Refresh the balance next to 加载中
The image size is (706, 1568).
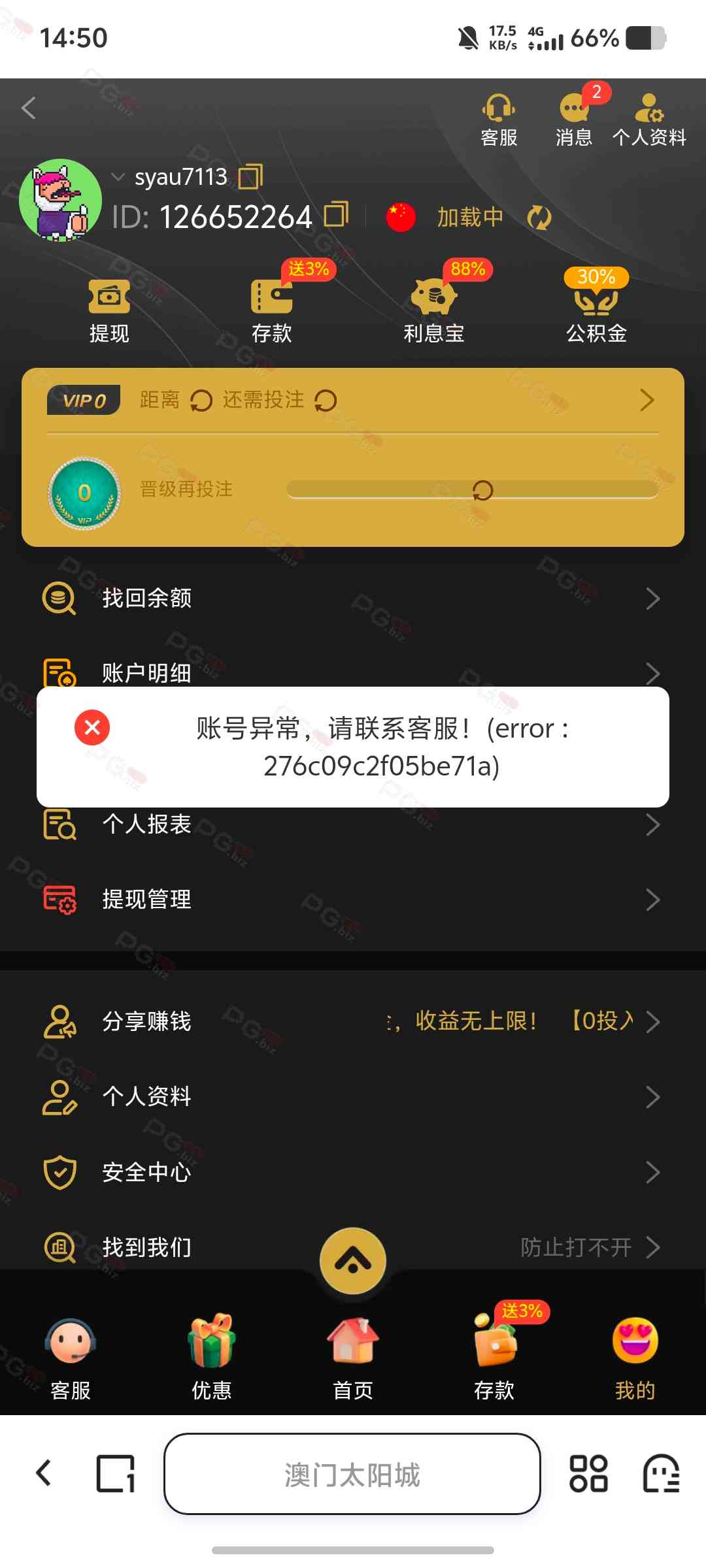pyautogui.click(x=539, y=218)
